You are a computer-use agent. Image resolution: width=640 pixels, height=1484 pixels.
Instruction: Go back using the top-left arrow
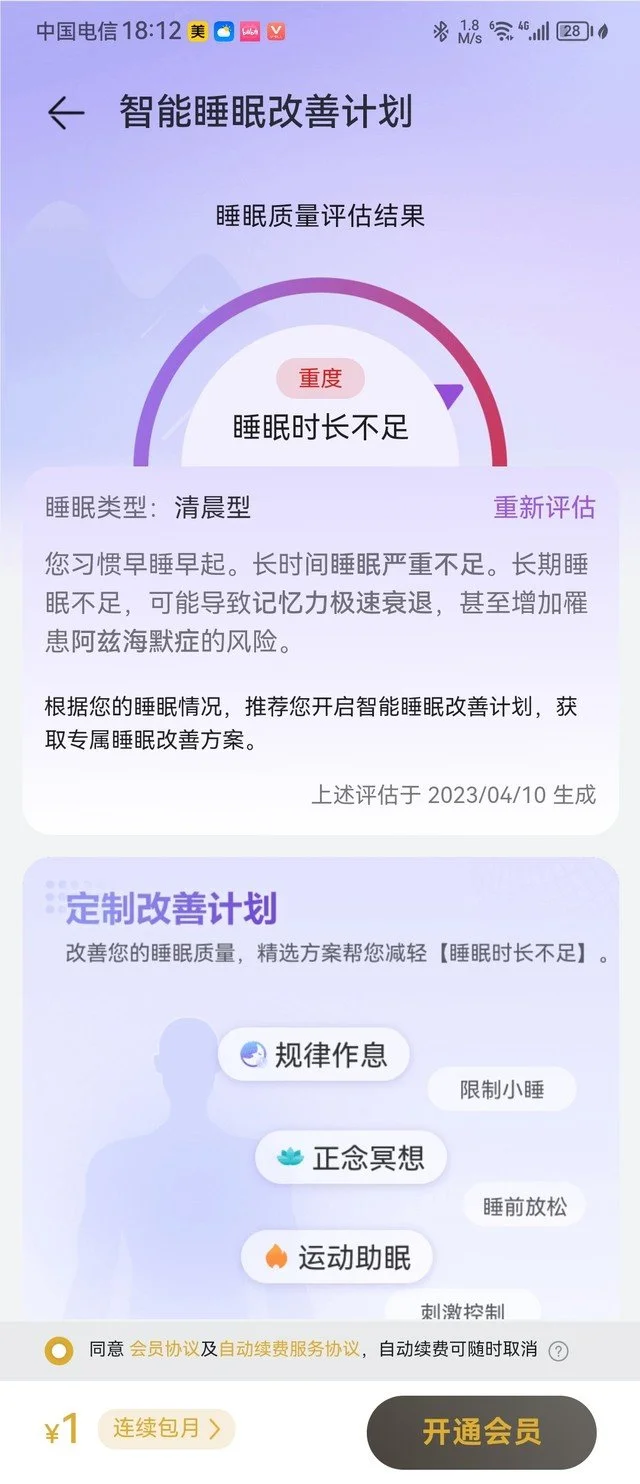[x=66, y=113]
